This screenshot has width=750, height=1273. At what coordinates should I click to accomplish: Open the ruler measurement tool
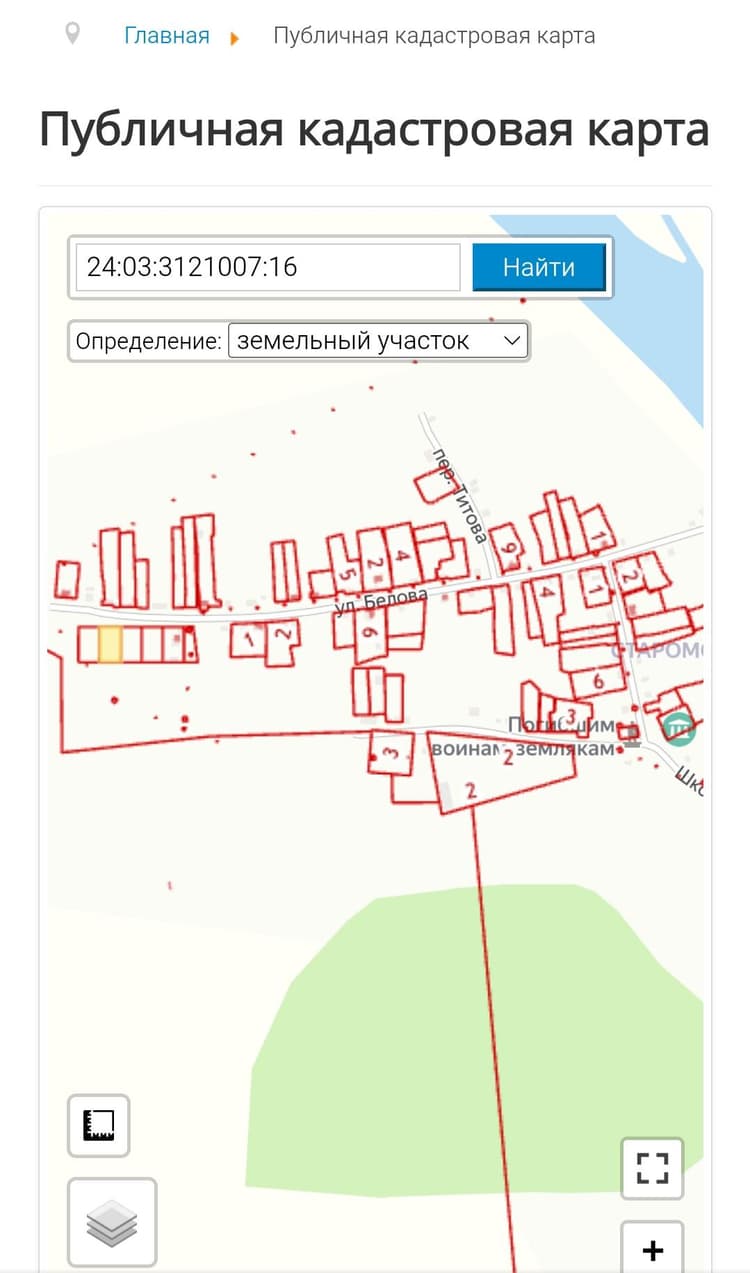(99, 1126)
